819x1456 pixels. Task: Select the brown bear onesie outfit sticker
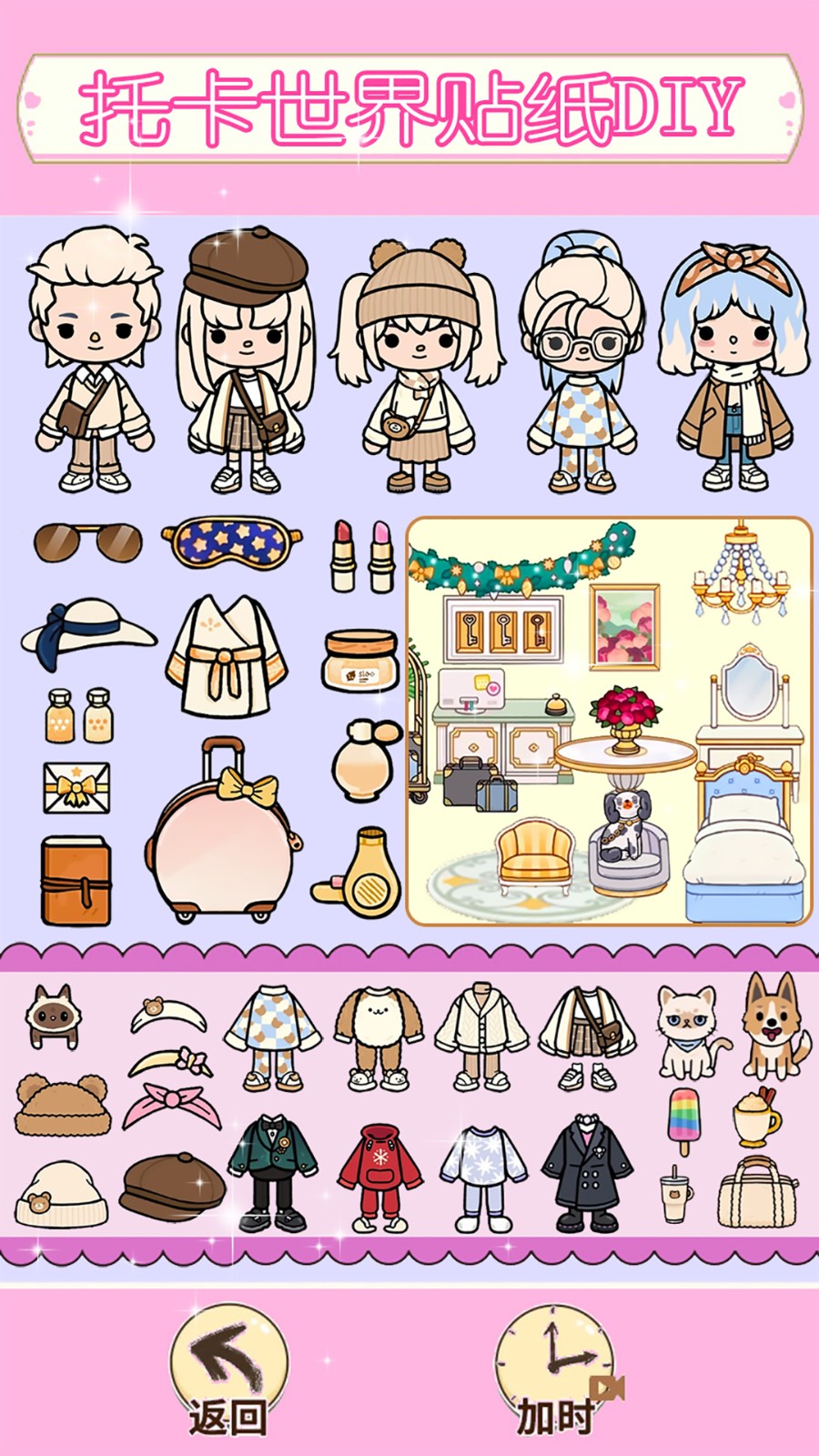[378, 1037]
